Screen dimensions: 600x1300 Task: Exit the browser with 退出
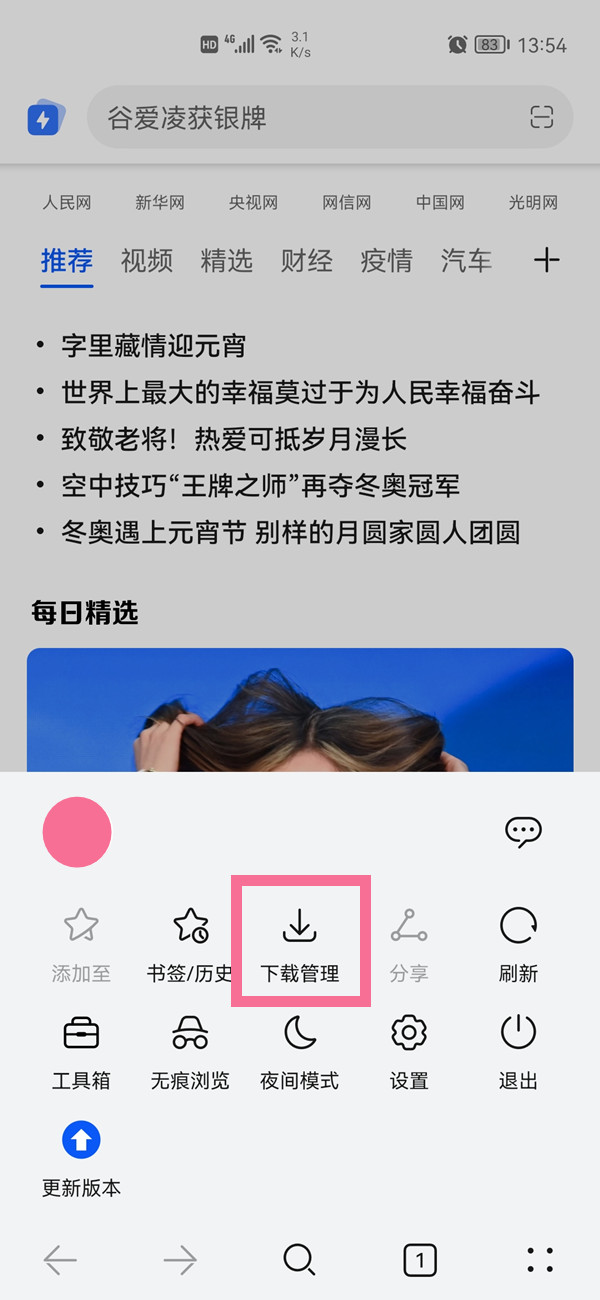pyautogui.click(x=518, y=1051)
